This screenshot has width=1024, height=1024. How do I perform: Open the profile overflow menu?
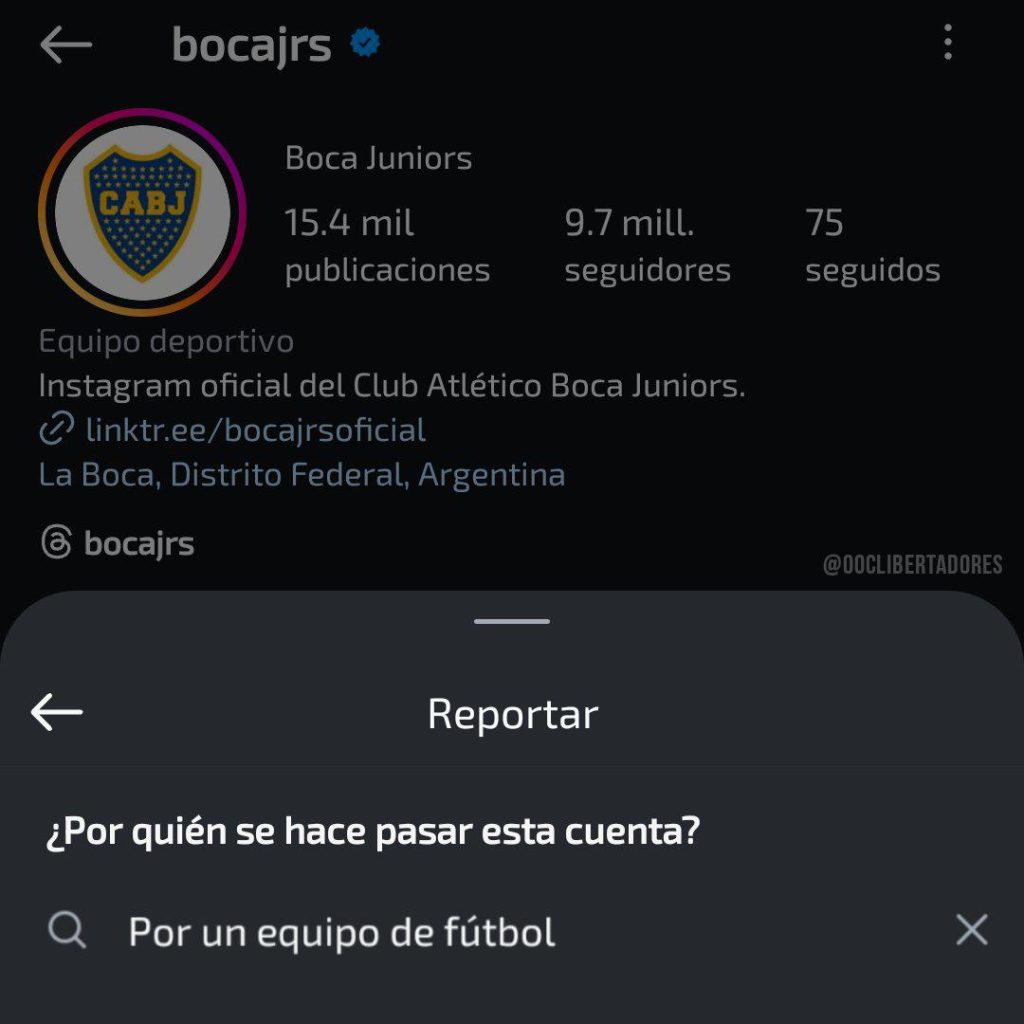pos(947,43)
